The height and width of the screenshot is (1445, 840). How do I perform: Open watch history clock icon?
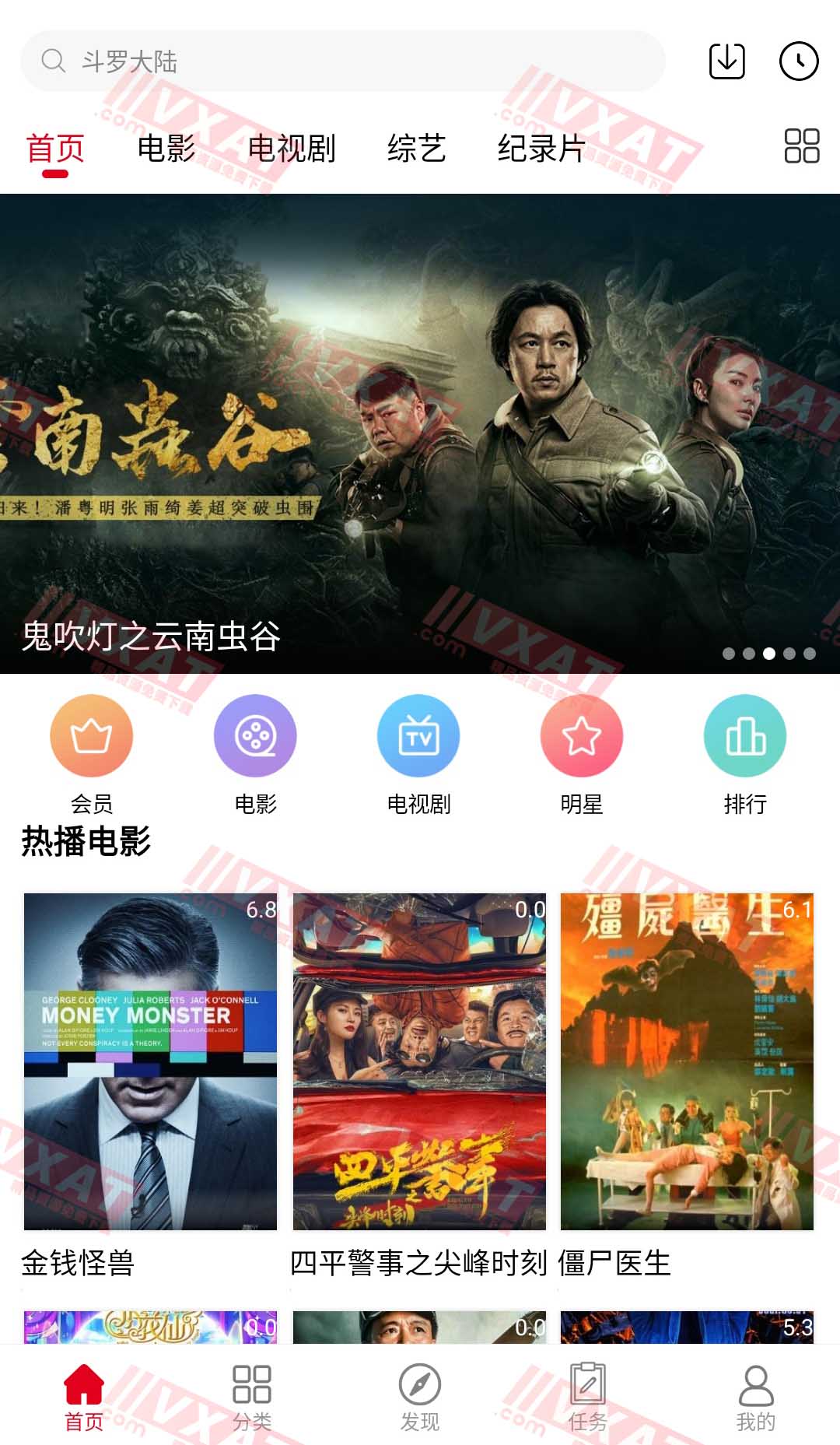tap(799, 61)
